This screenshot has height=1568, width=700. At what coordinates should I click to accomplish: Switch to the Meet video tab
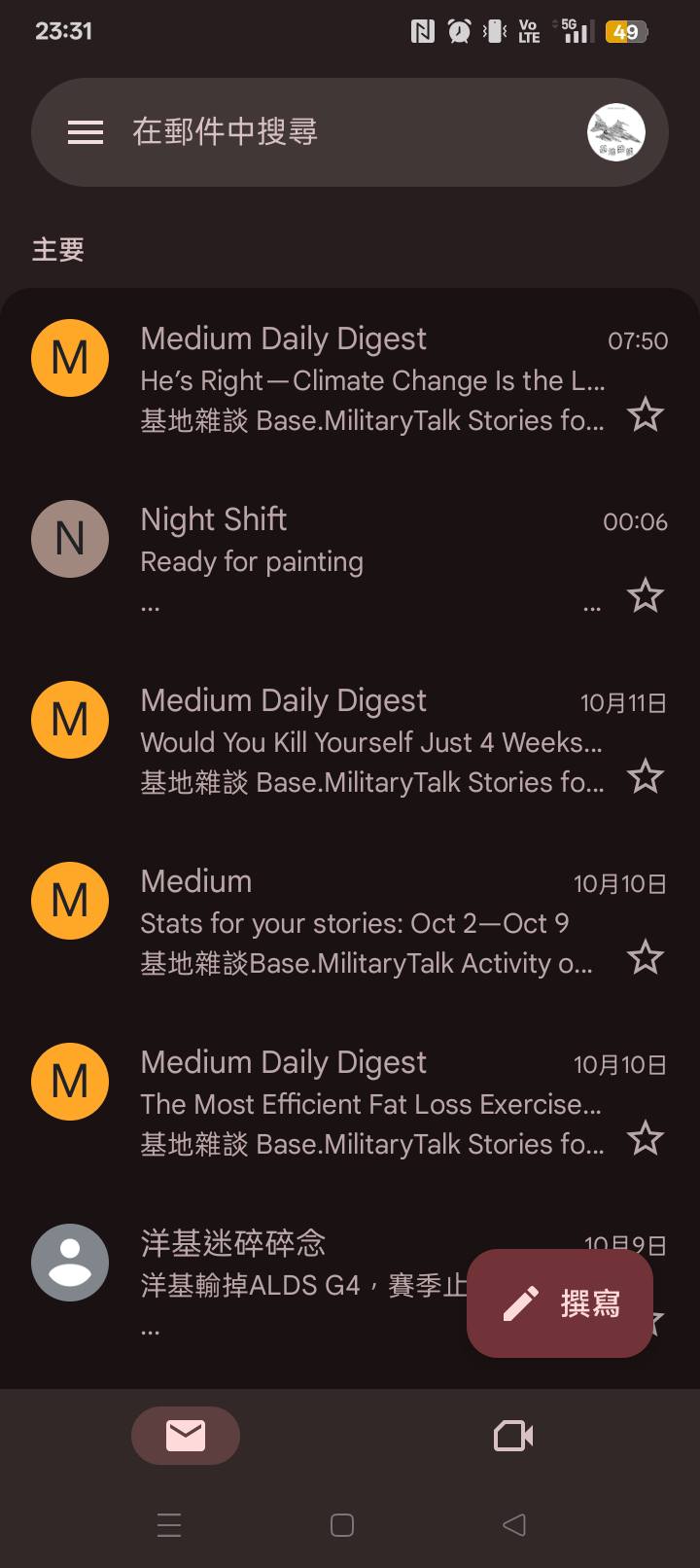pyautogui.click(x=513, y=1436)
